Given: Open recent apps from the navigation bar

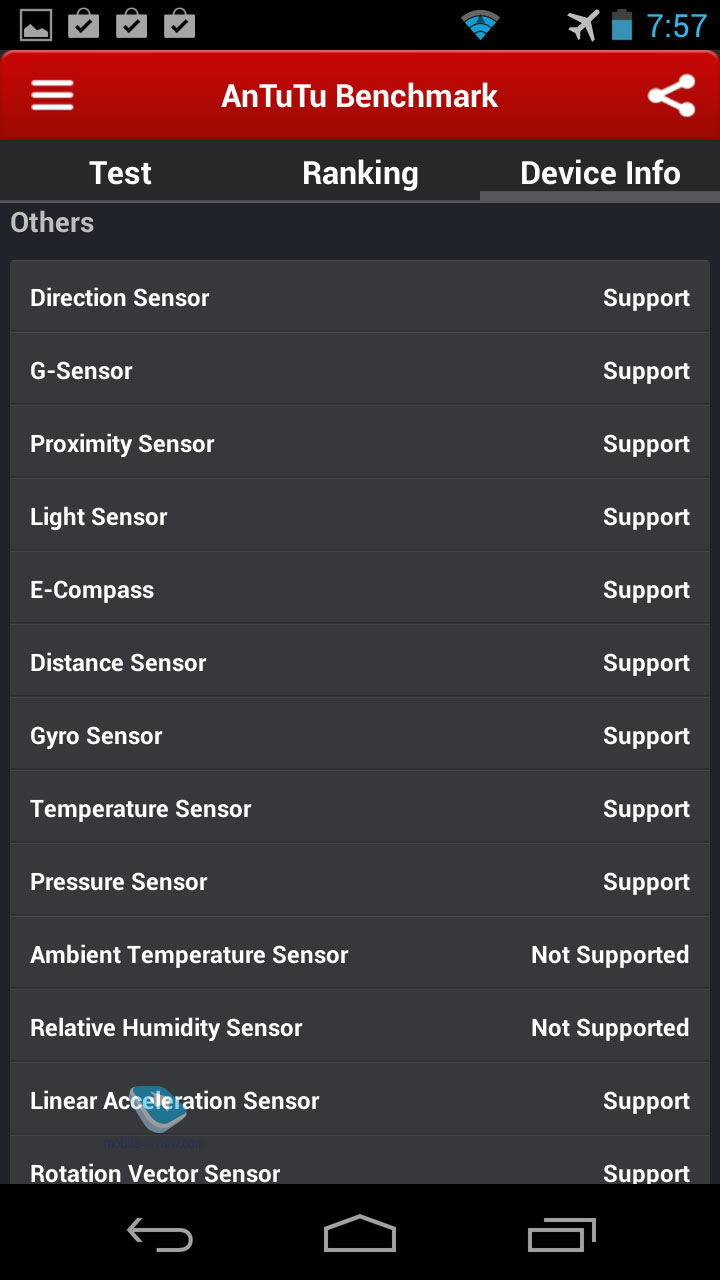Looking at the screenshot, I should [561, 1234].
